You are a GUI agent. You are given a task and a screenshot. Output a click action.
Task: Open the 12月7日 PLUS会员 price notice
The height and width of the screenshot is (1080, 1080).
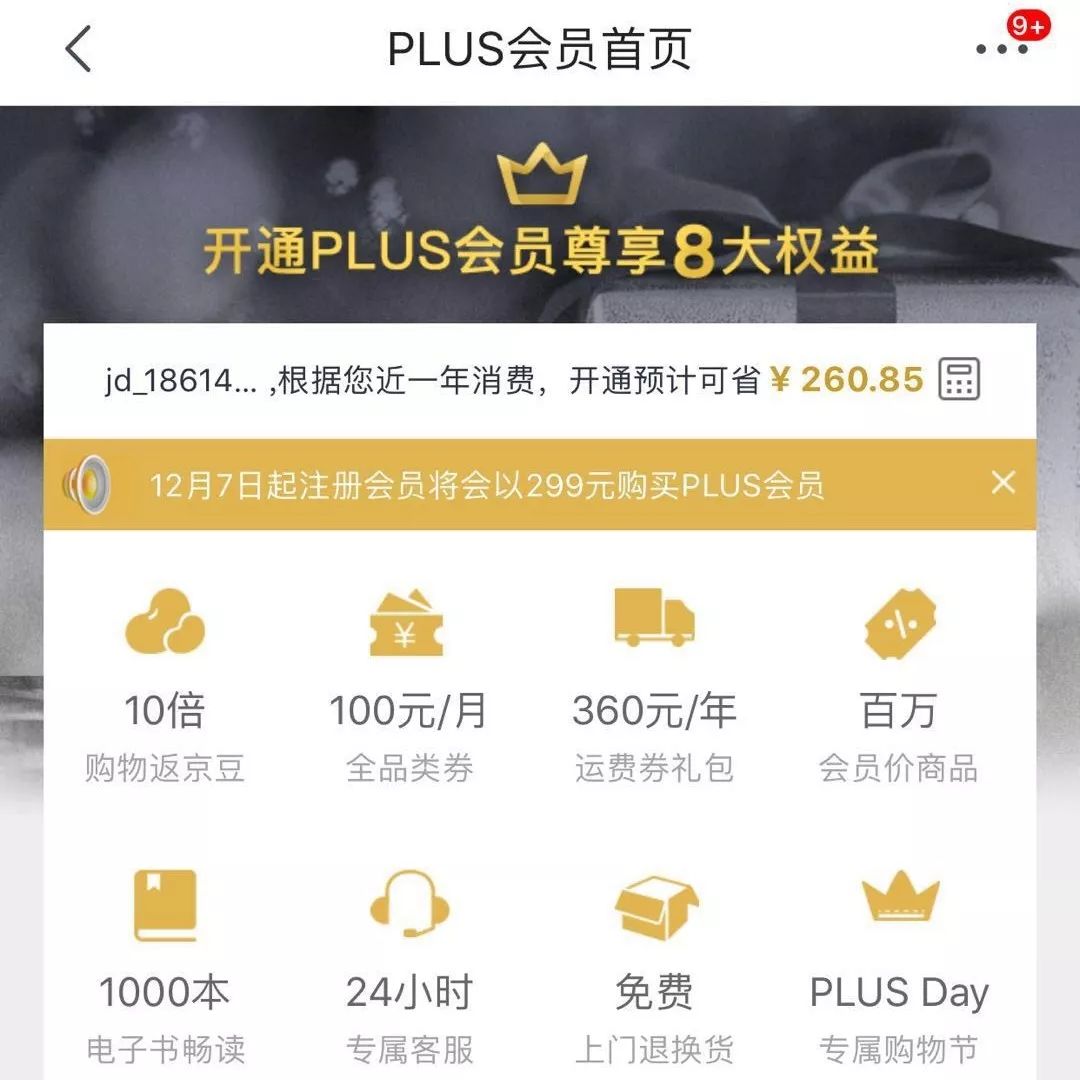(487, 486)
